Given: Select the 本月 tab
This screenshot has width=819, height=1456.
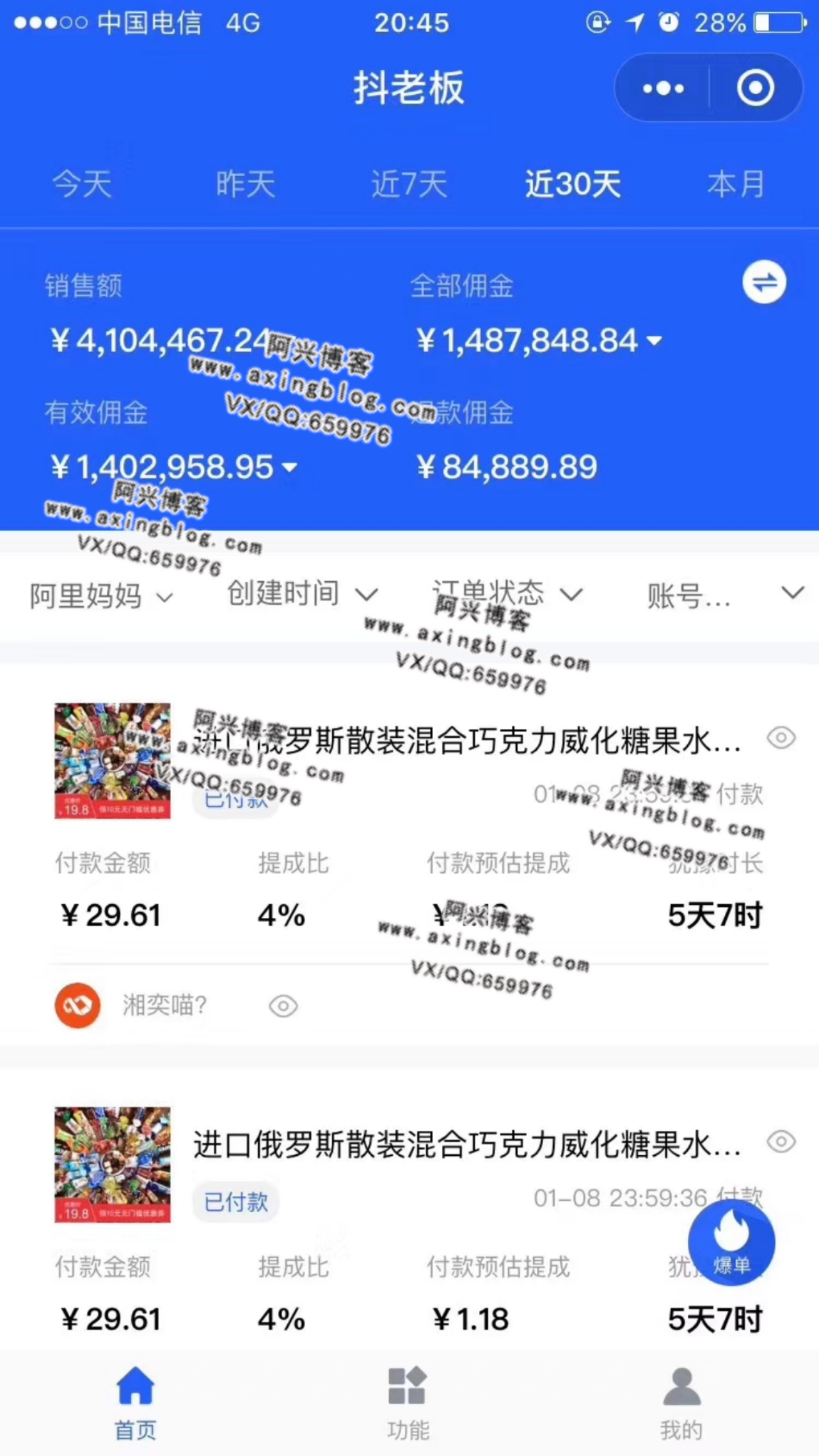Looking at the screenshot, I should 736,185.
